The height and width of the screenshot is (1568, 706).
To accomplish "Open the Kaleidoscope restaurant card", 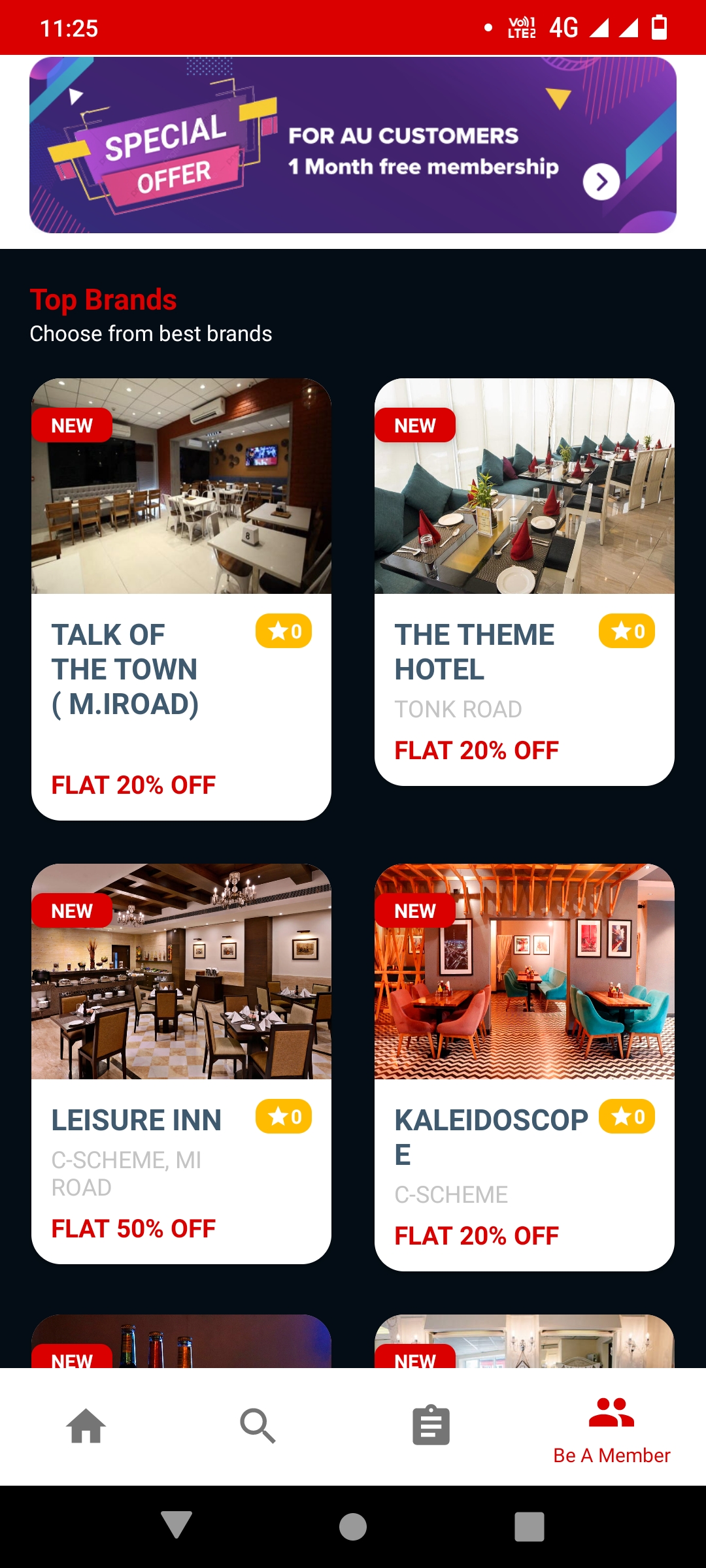I will click(524, 1068).
